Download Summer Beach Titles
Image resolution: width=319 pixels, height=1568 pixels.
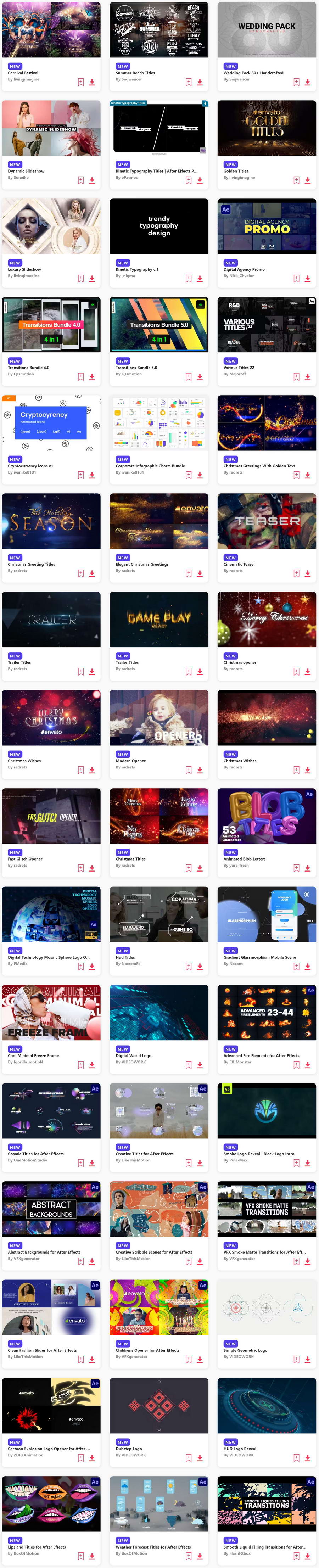coord(200,82)
